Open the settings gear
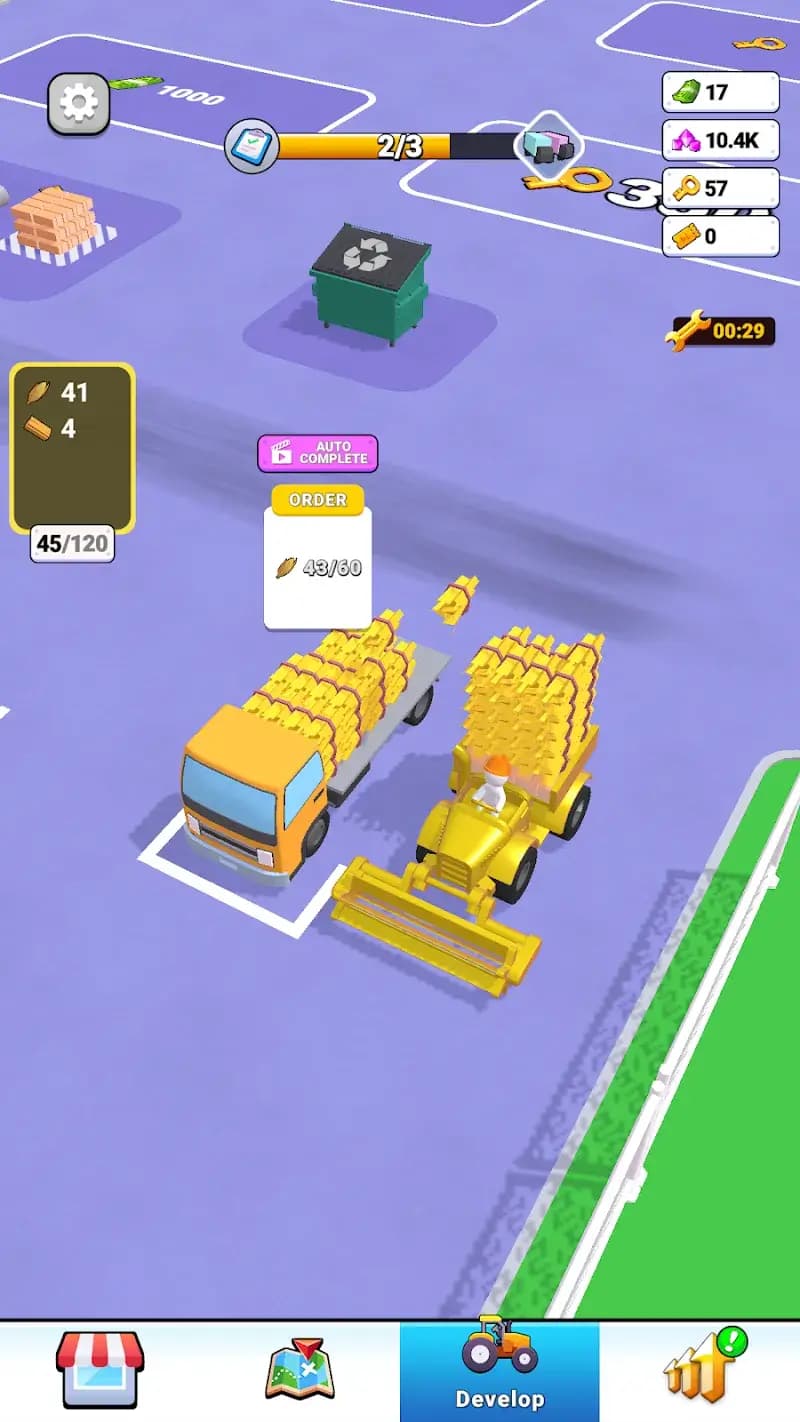The height and width of the screenshot is (1422, 800). pos(79,102)
